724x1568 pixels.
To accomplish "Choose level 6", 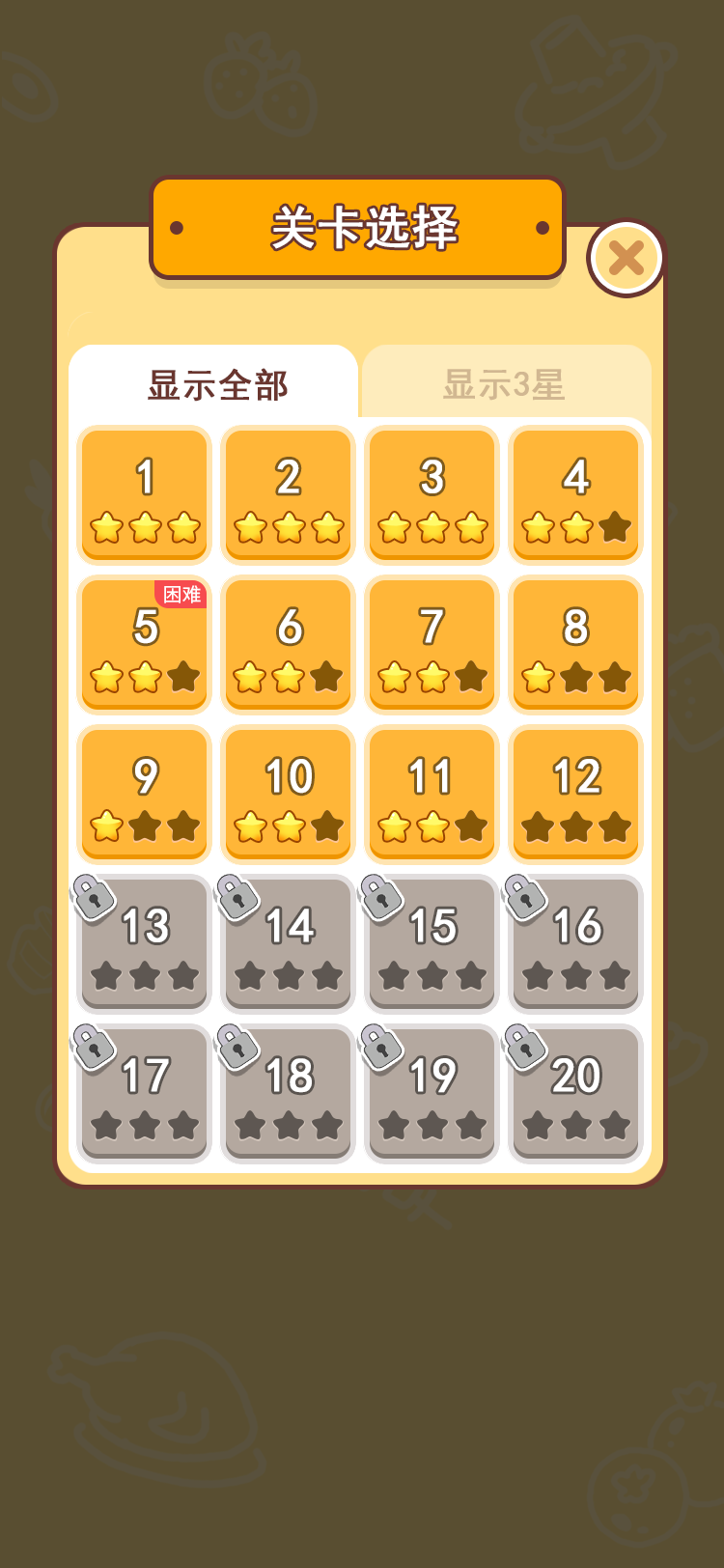I will pyautogui.click(x=289, y=644).
